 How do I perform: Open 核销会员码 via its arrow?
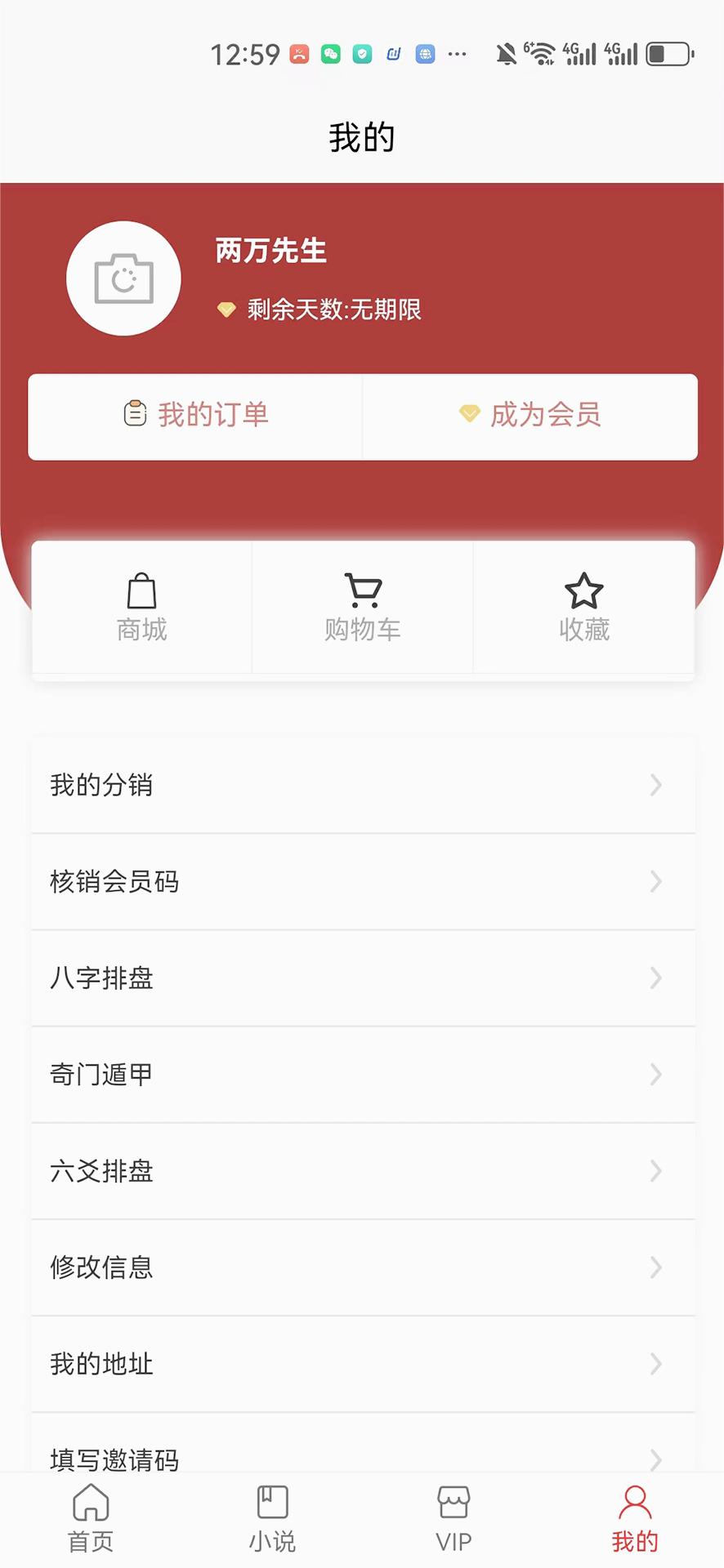[655, 881]
